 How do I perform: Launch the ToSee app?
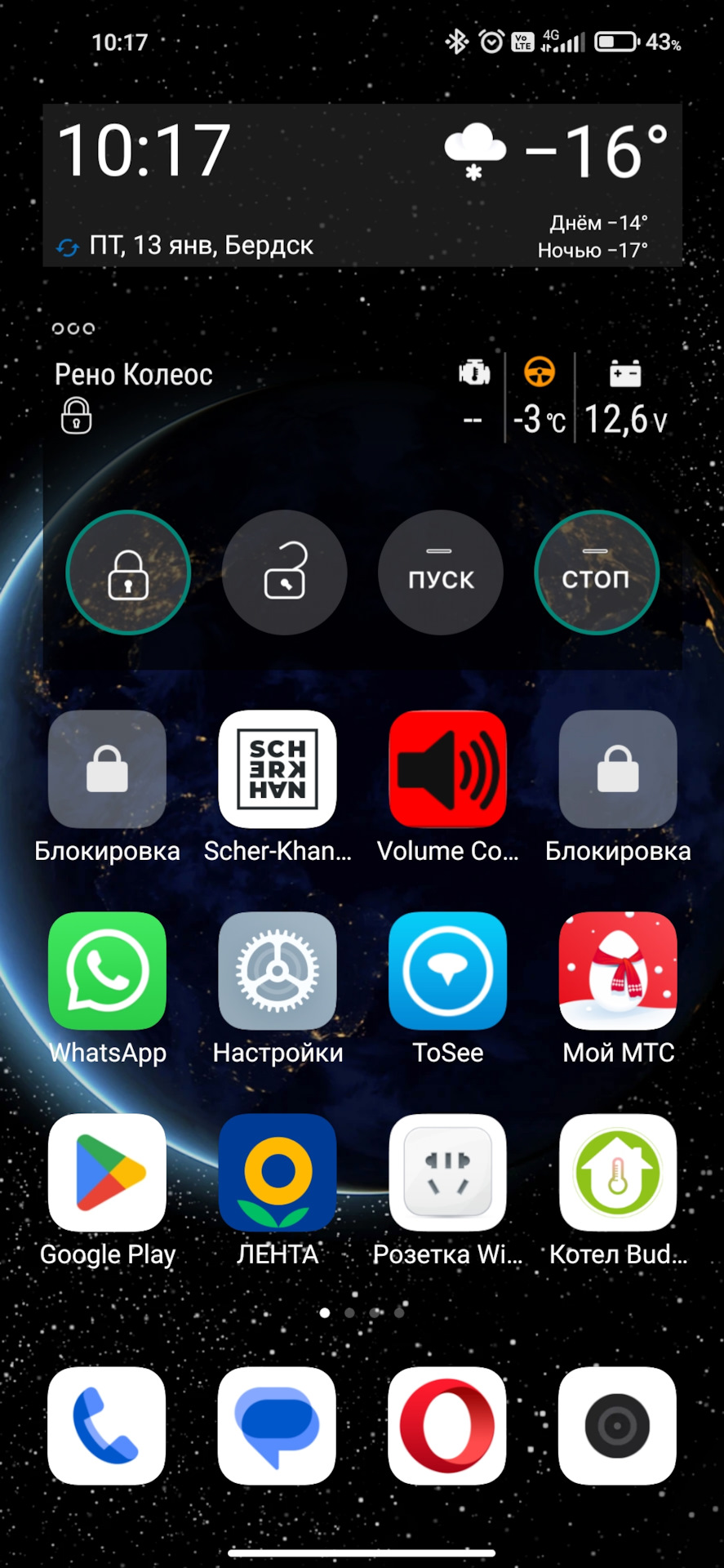click(447, 971)
